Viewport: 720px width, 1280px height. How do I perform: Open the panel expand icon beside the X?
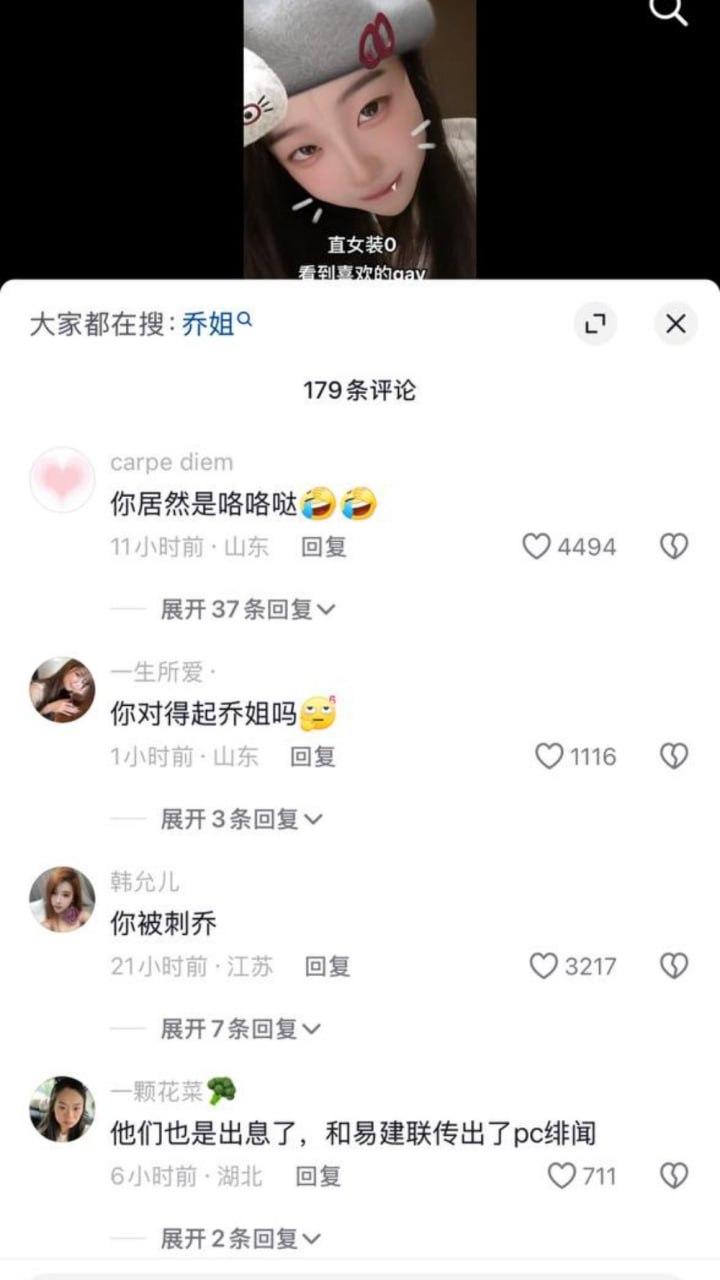click(597, 324)
